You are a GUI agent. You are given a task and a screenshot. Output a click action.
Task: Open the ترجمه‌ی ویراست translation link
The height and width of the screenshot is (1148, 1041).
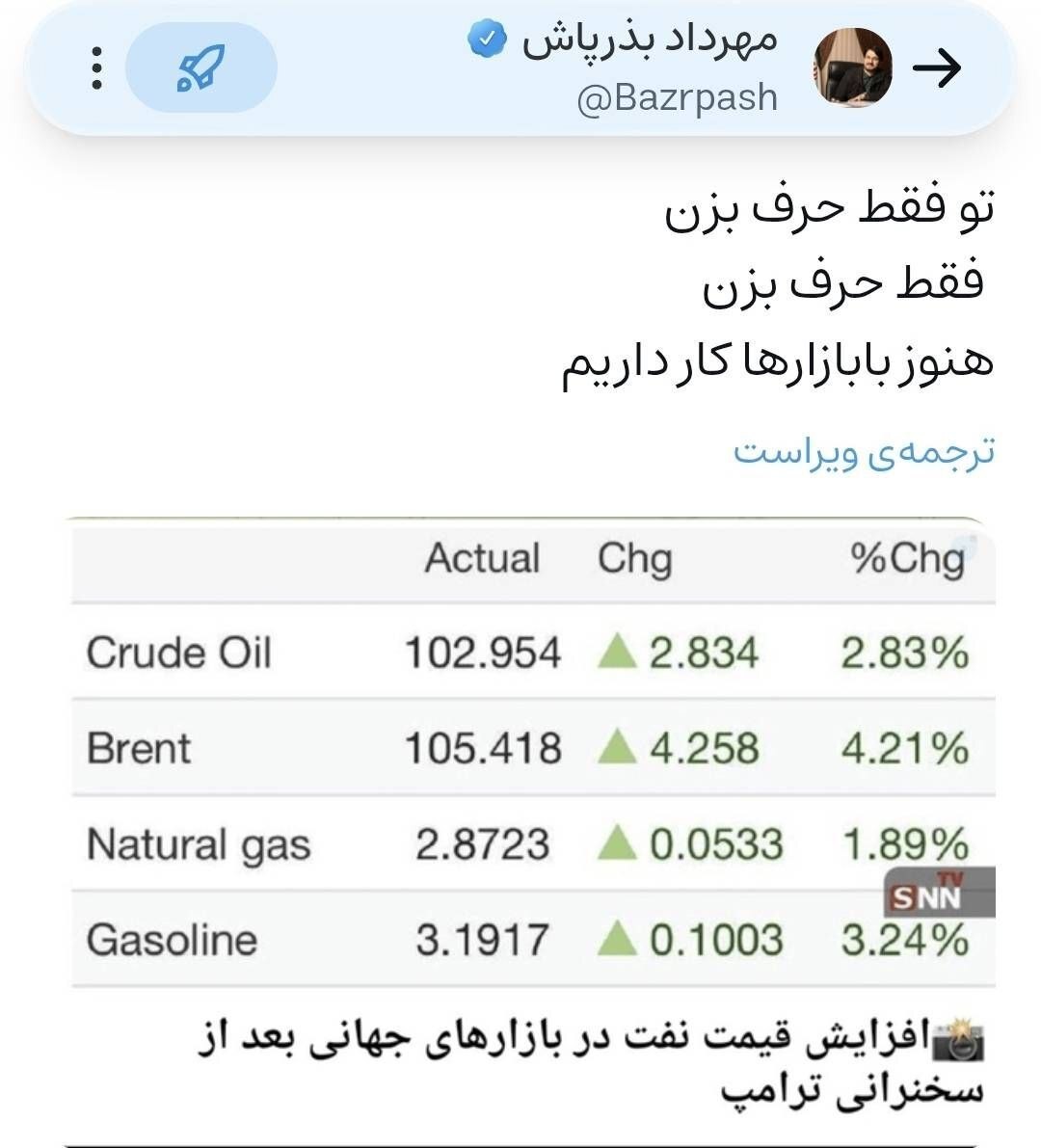(x=869, y=449)
